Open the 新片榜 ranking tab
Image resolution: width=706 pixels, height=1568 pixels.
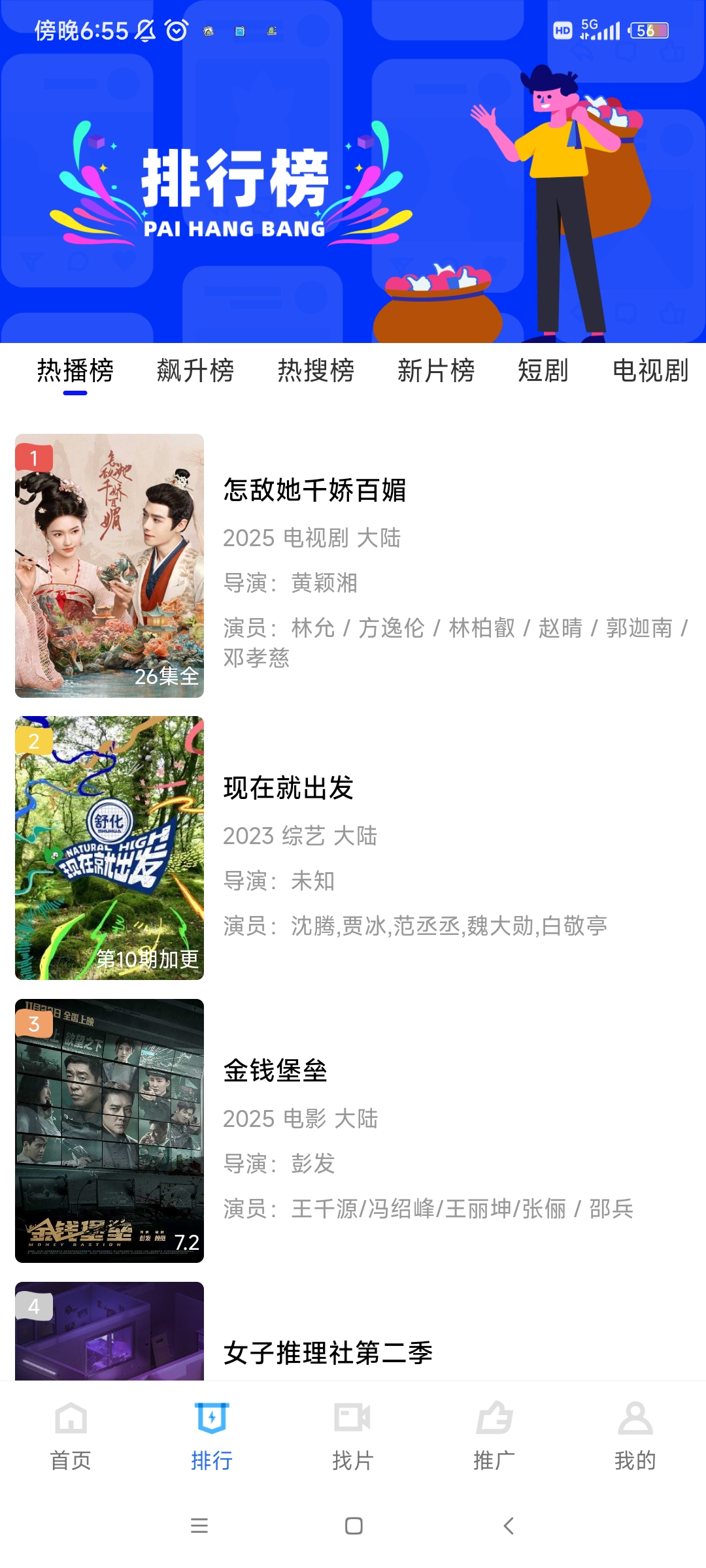tap(436, 371)
